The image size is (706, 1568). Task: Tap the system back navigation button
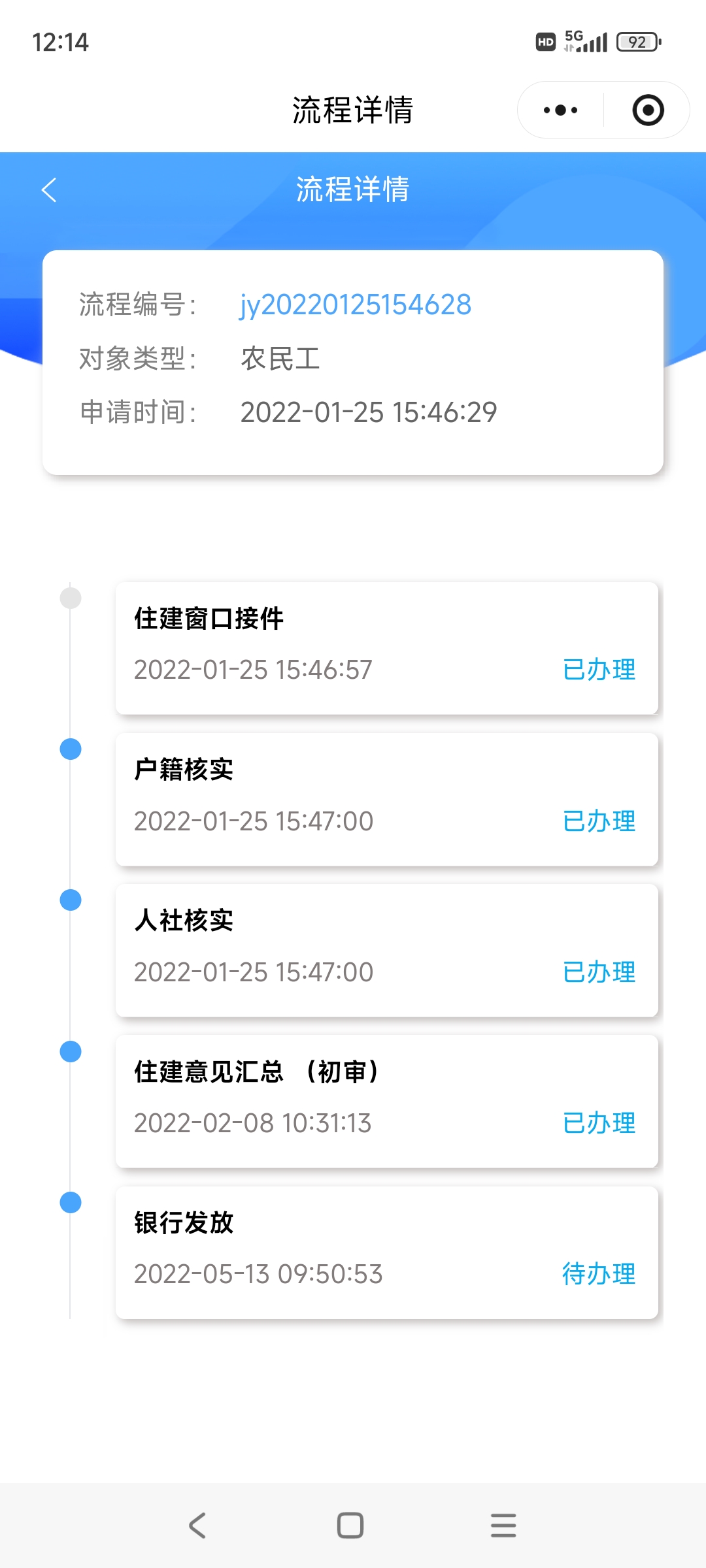click(197, 1526)
